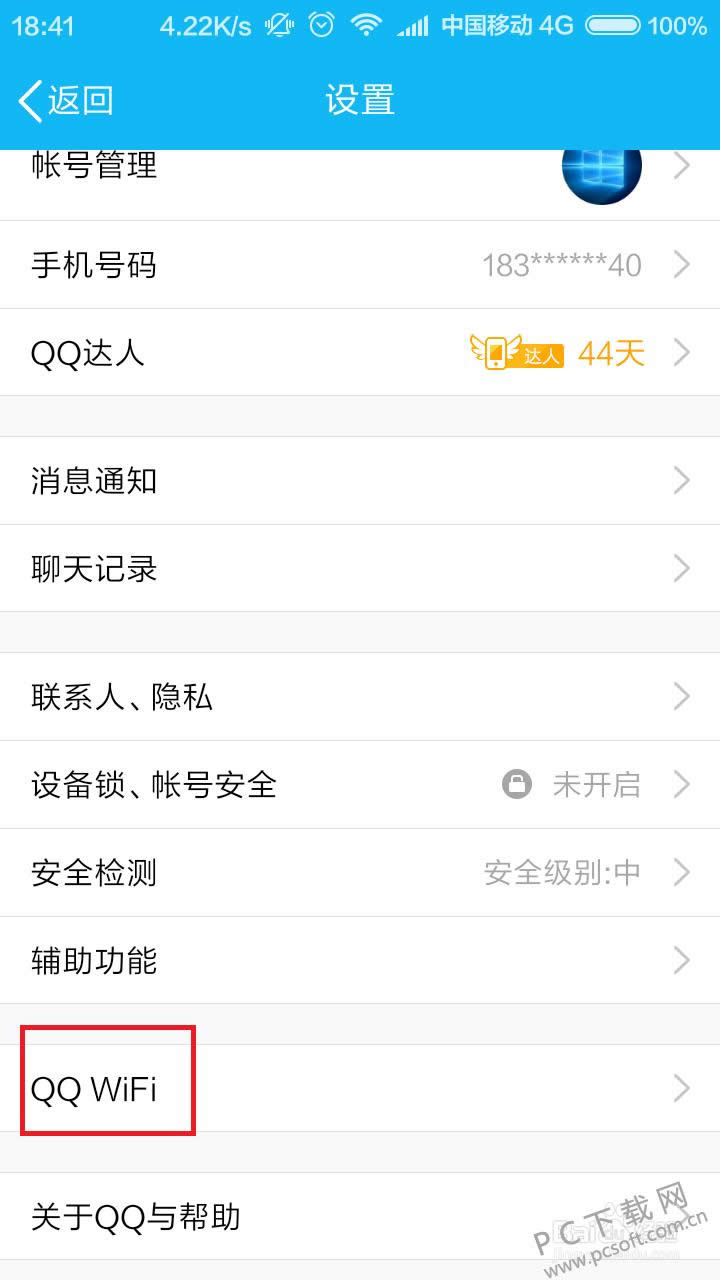Viewport: 720px width, 1280px height.
Task: Open 消息通知 notification settings
Action: [x=360, y=481]
